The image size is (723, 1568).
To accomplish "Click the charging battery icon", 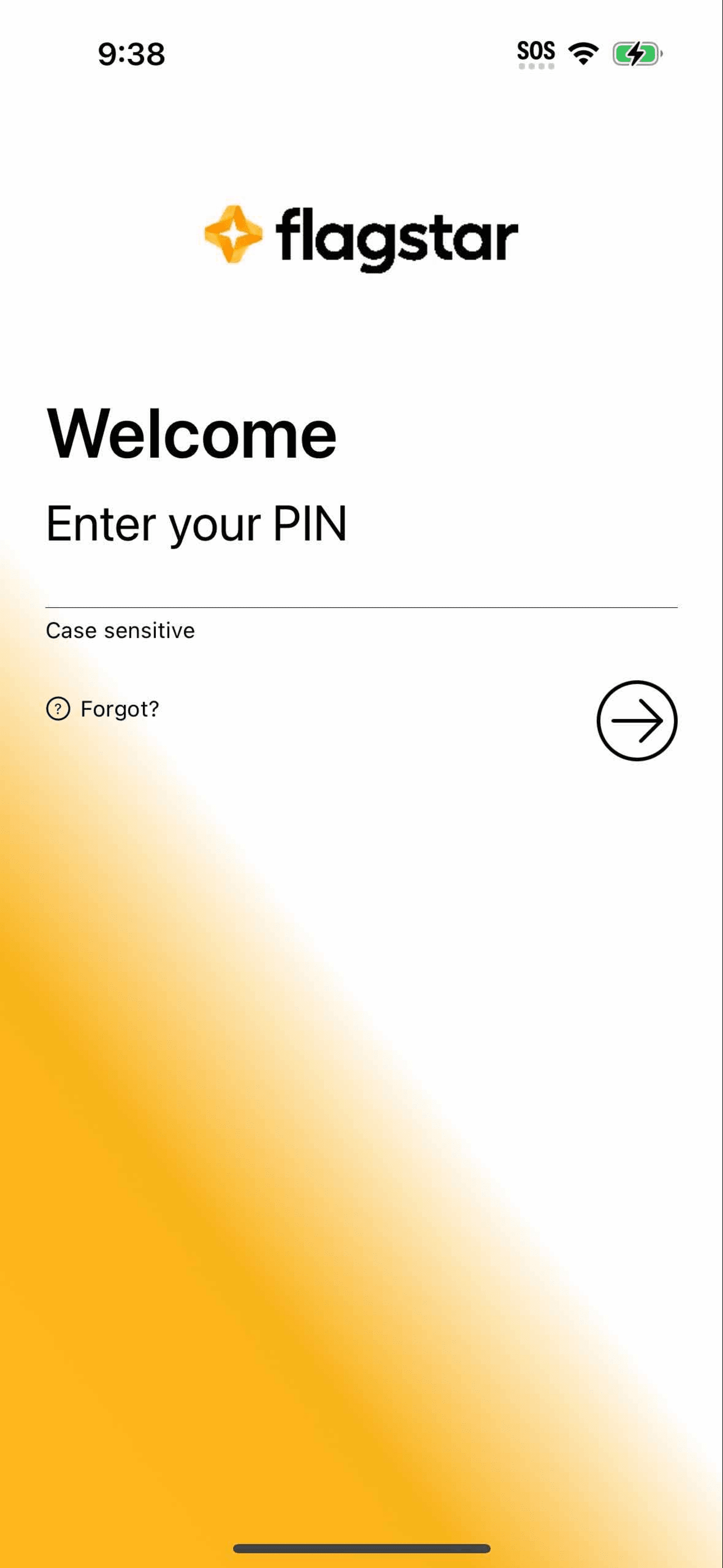I will coord(634,53).
